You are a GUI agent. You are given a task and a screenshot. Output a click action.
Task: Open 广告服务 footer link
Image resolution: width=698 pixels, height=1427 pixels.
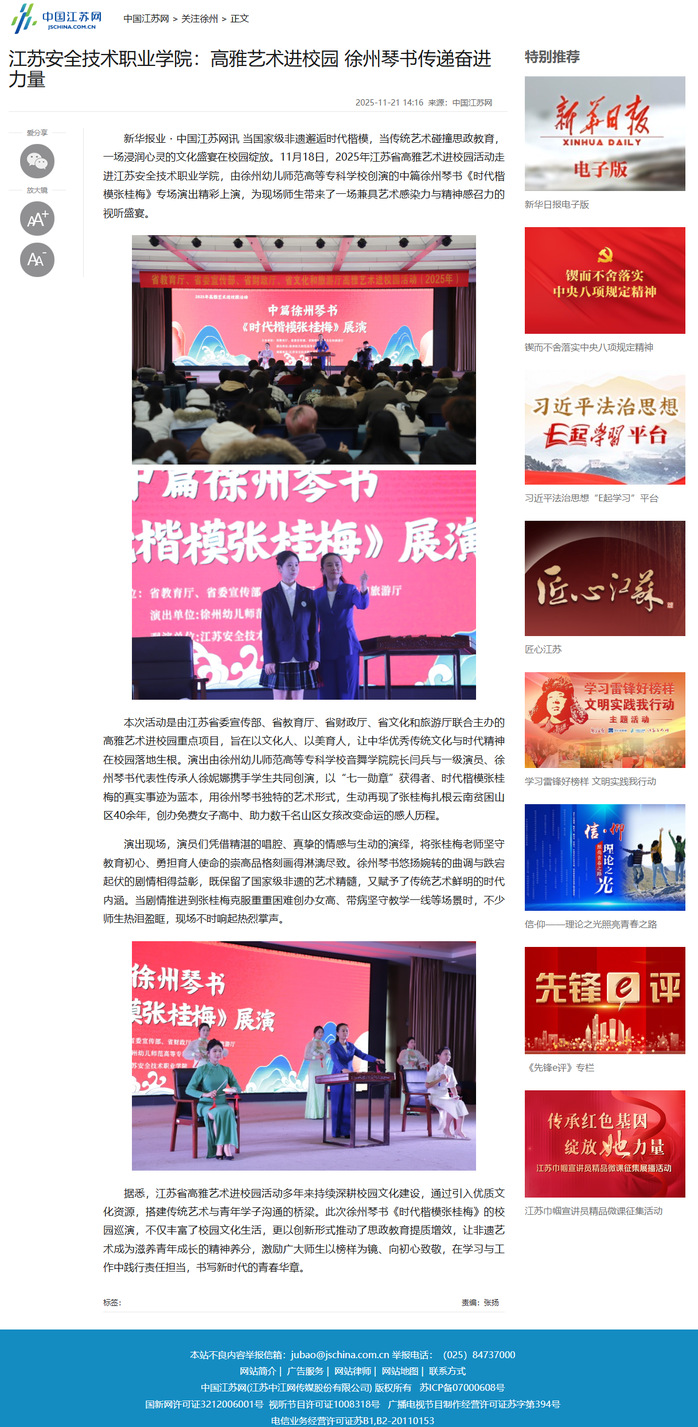[x=306, y=1371]
